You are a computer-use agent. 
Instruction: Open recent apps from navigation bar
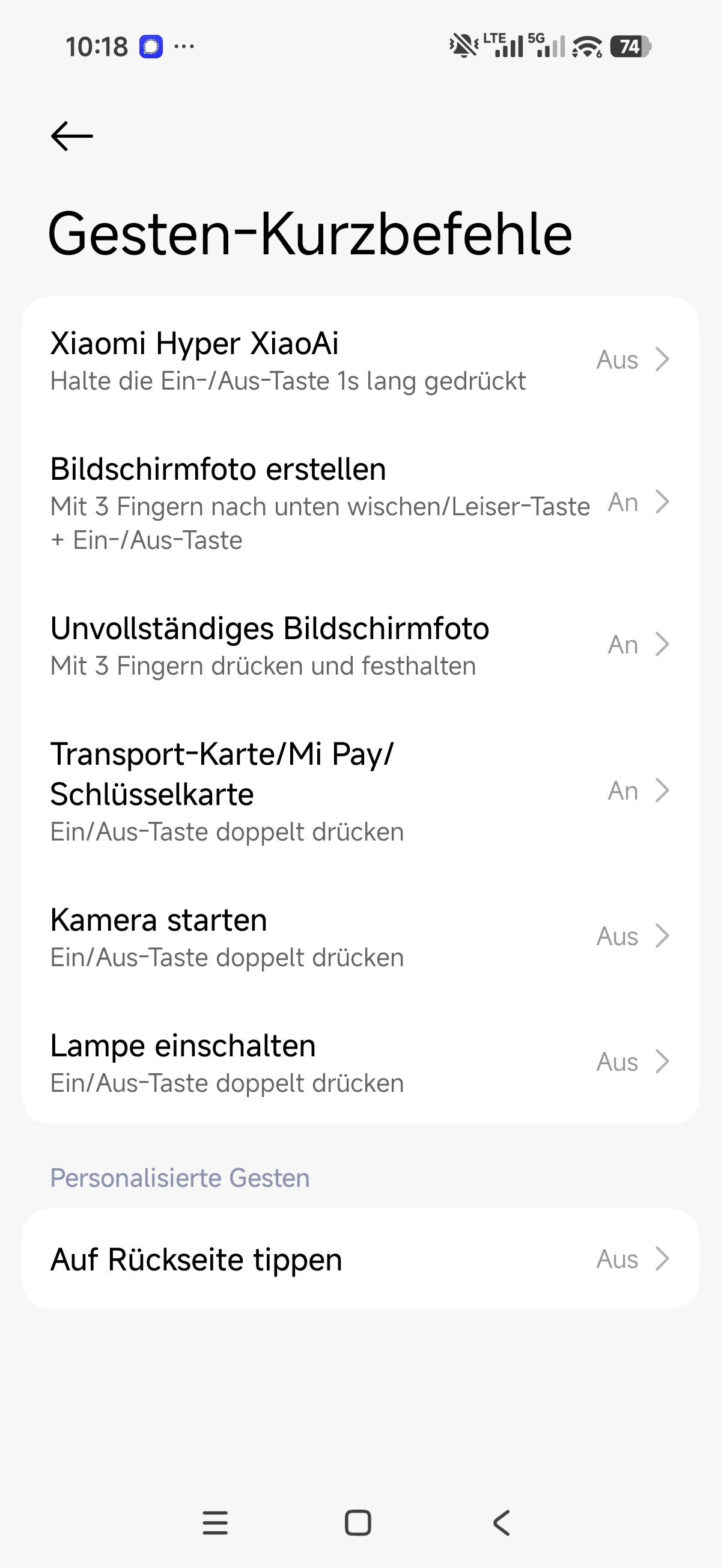pyautogui.click(x=215, y=1523)
